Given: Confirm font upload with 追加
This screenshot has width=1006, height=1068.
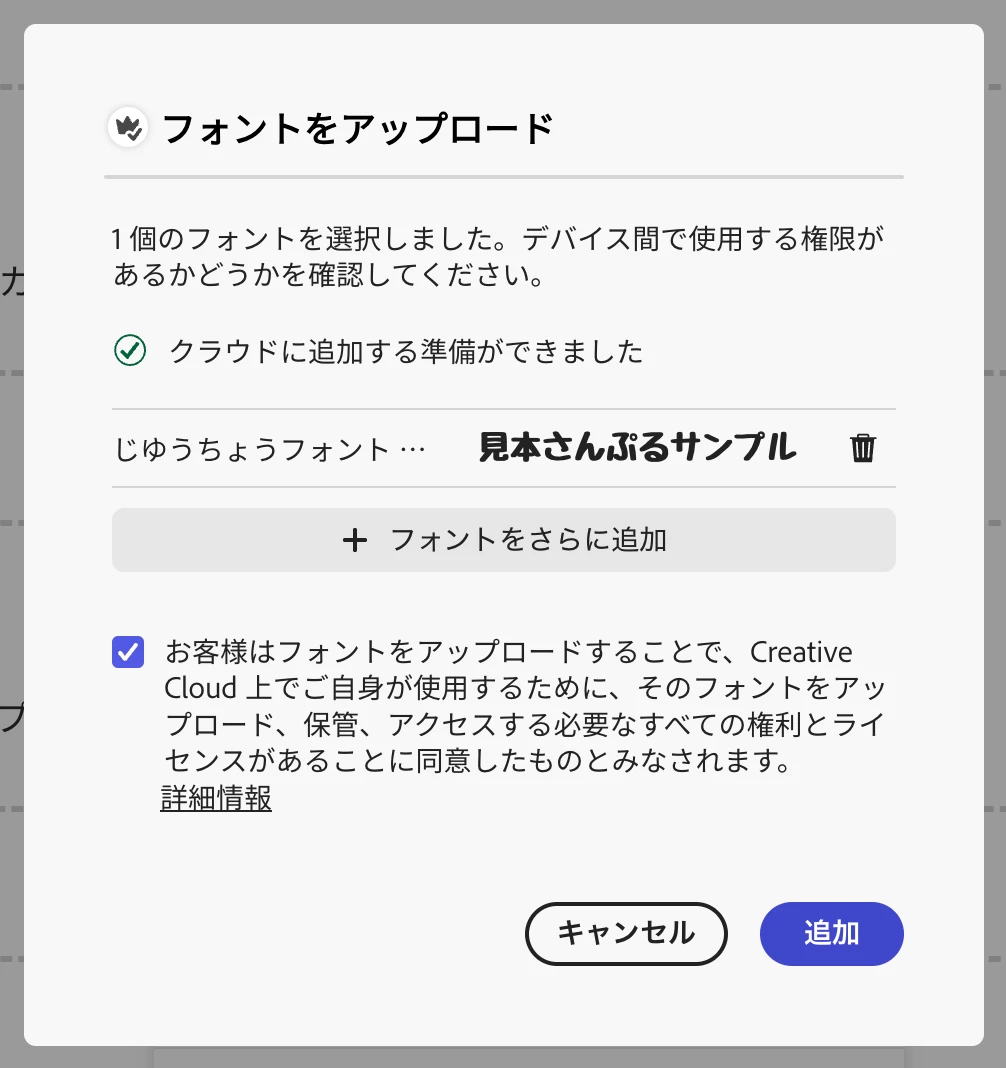Looking at the screenshot, I should click(831, 933).
